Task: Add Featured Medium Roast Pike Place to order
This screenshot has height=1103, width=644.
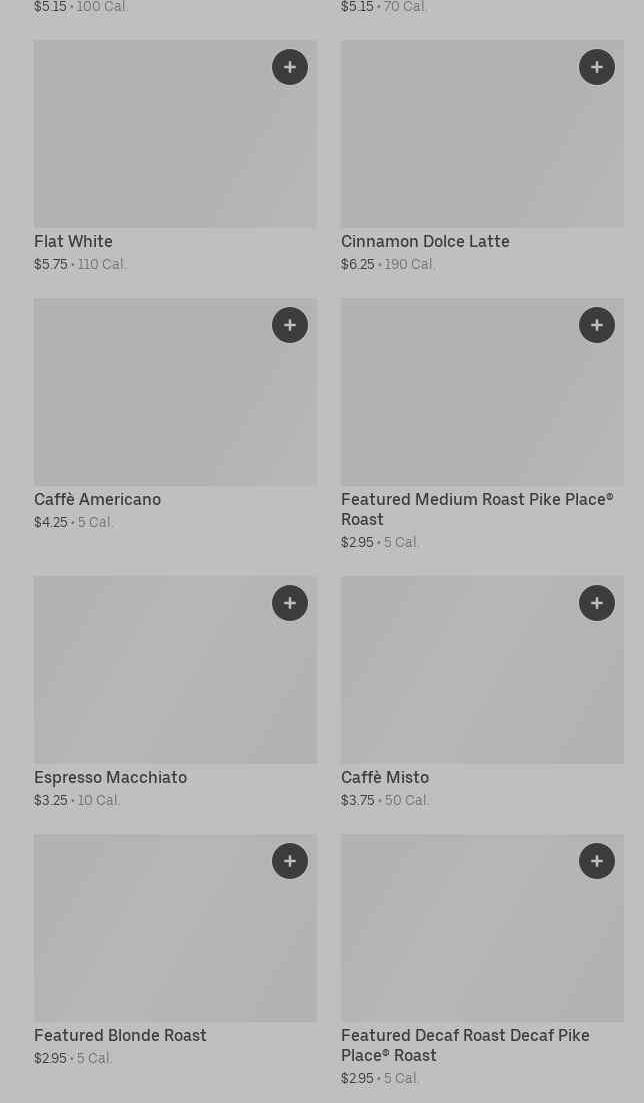Action: coord(597,325)
